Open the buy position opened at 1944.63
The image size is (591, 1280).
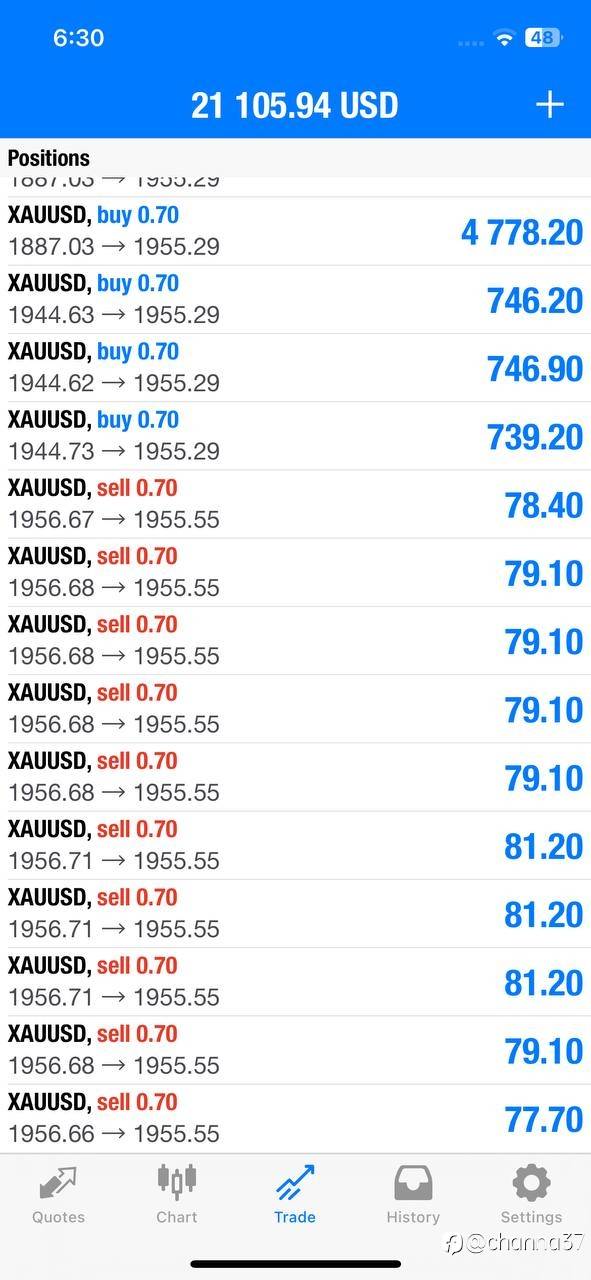tap(295, 299)
